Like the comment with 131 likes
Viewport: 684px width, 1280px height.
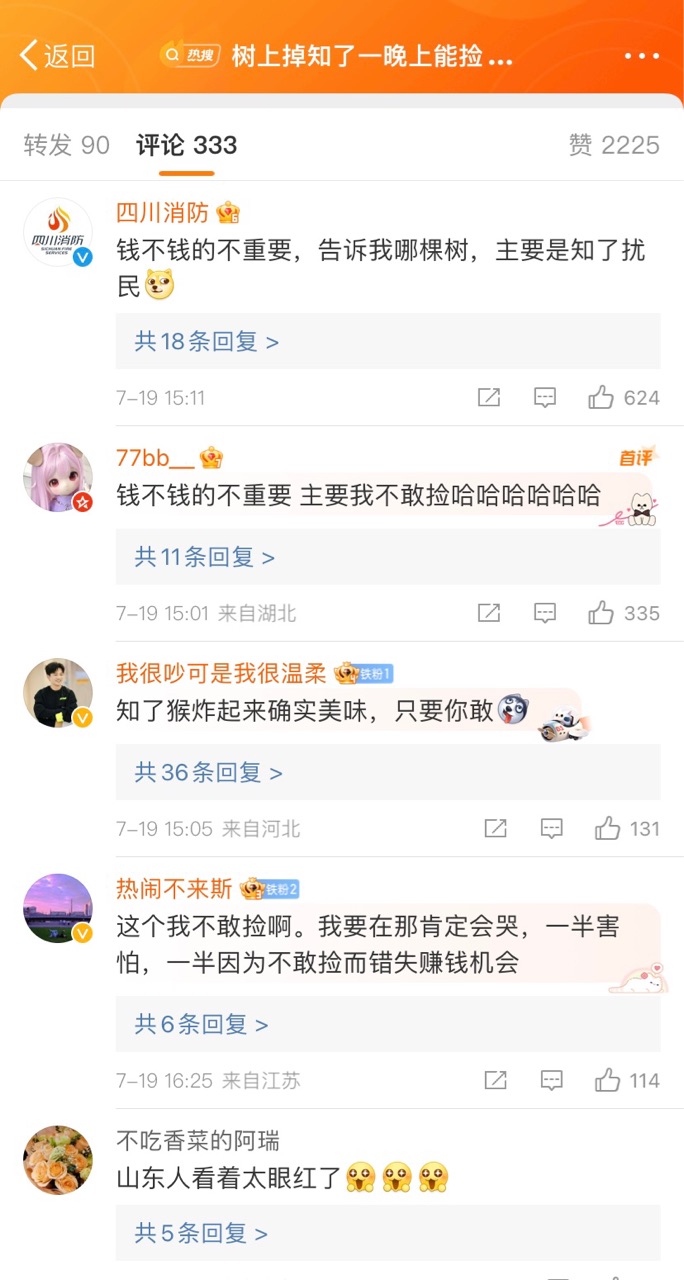627,828
